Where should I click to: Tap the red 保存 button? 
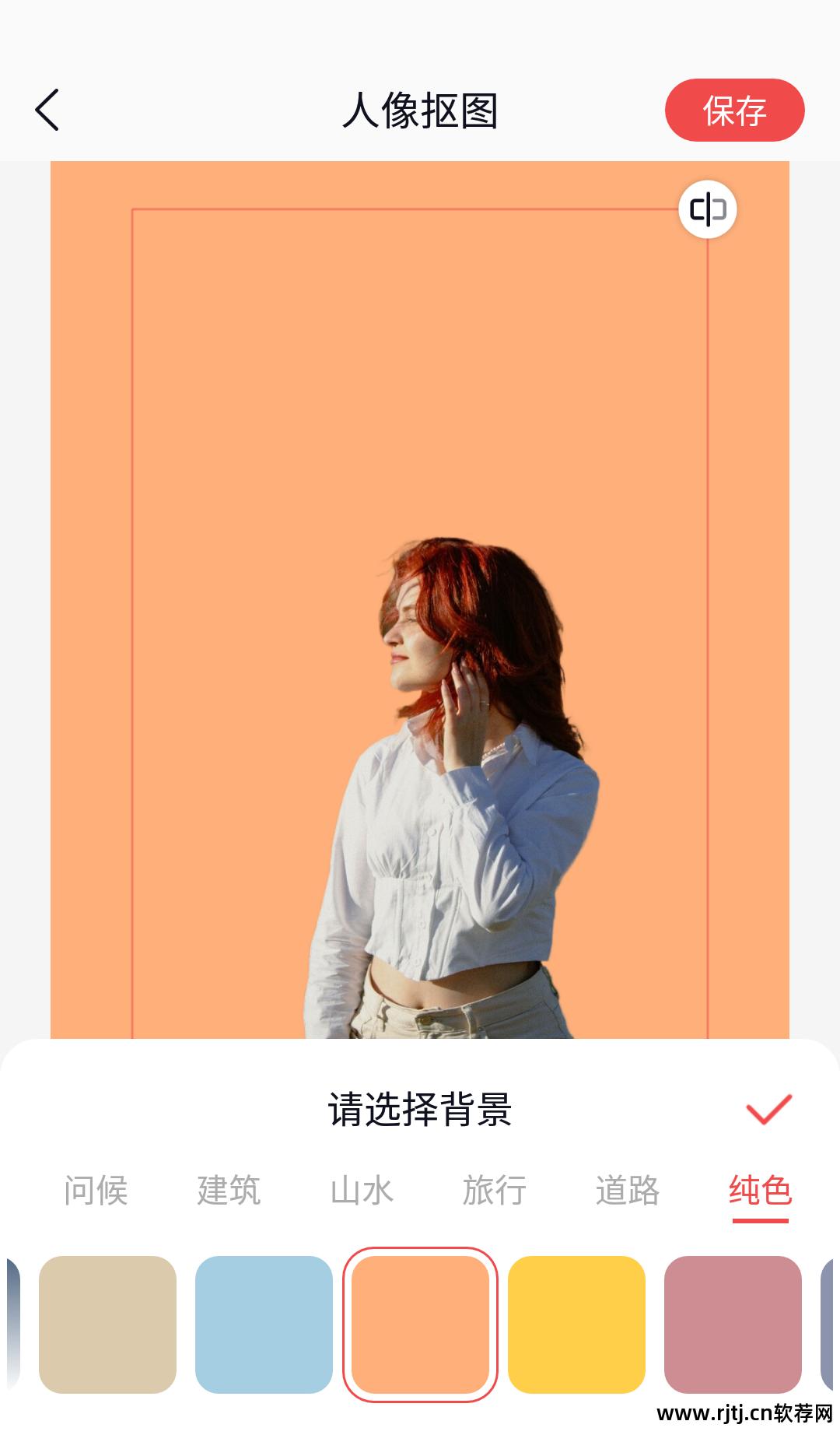(x=734, y=111)
